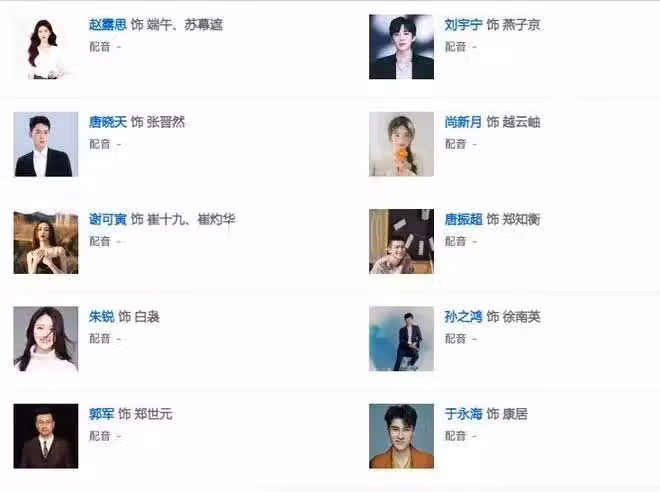View 于永海's profile link

pyautogui.click(x=463, y=414)
